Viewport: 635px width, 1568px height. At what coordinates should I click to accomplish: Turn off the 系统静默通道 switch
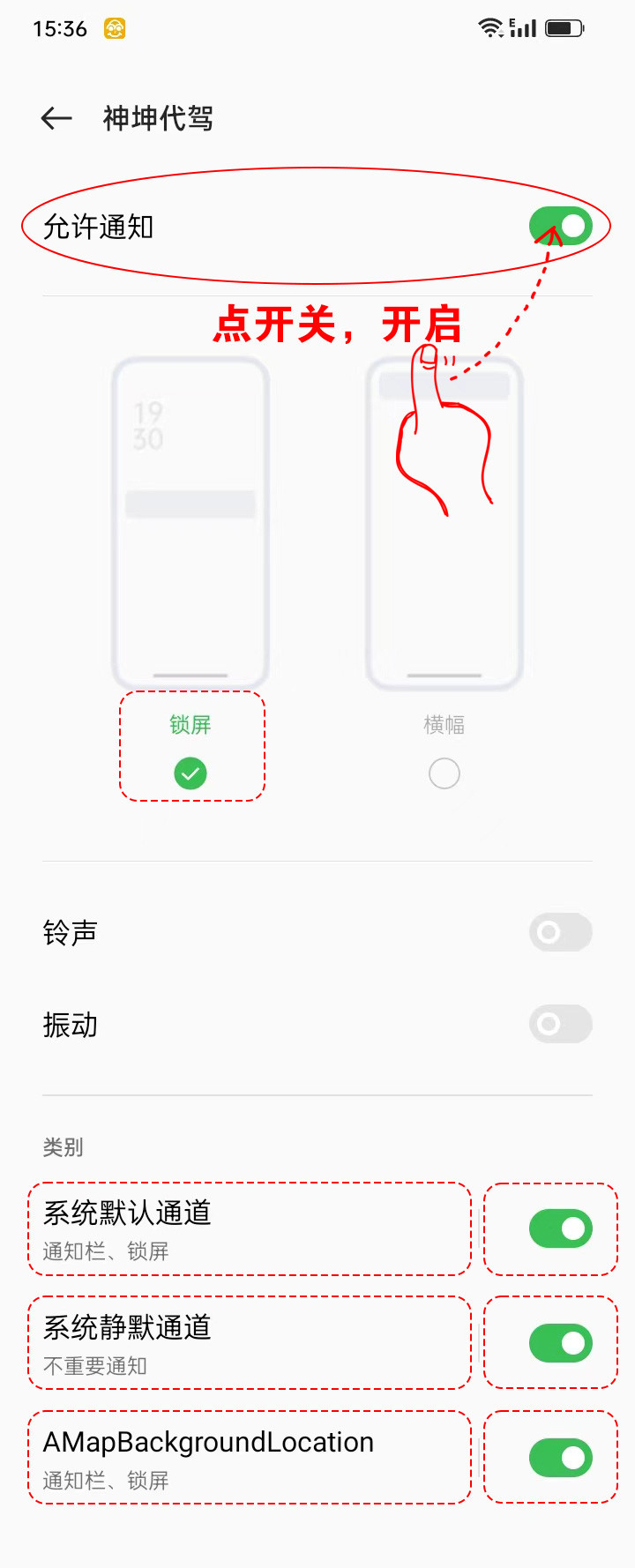tap(560, 1343)
